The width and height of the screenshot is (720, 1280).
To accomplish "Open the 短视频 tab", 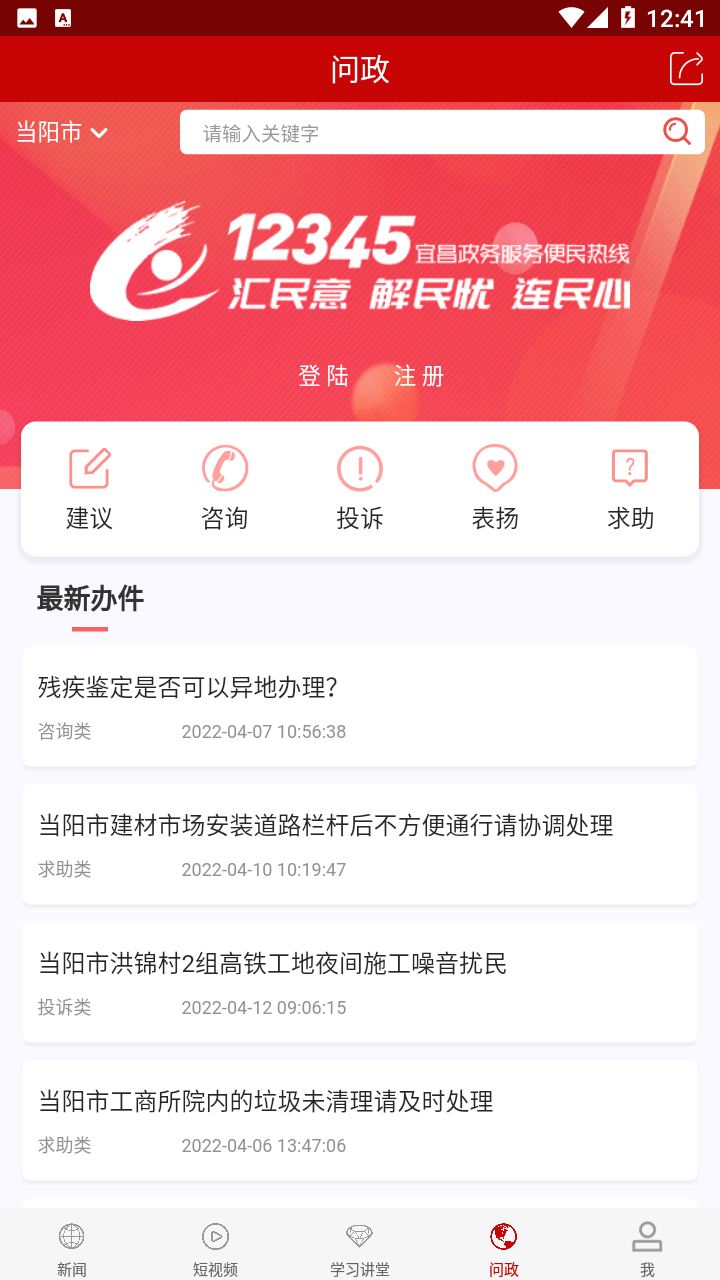I will point(216,1243).
